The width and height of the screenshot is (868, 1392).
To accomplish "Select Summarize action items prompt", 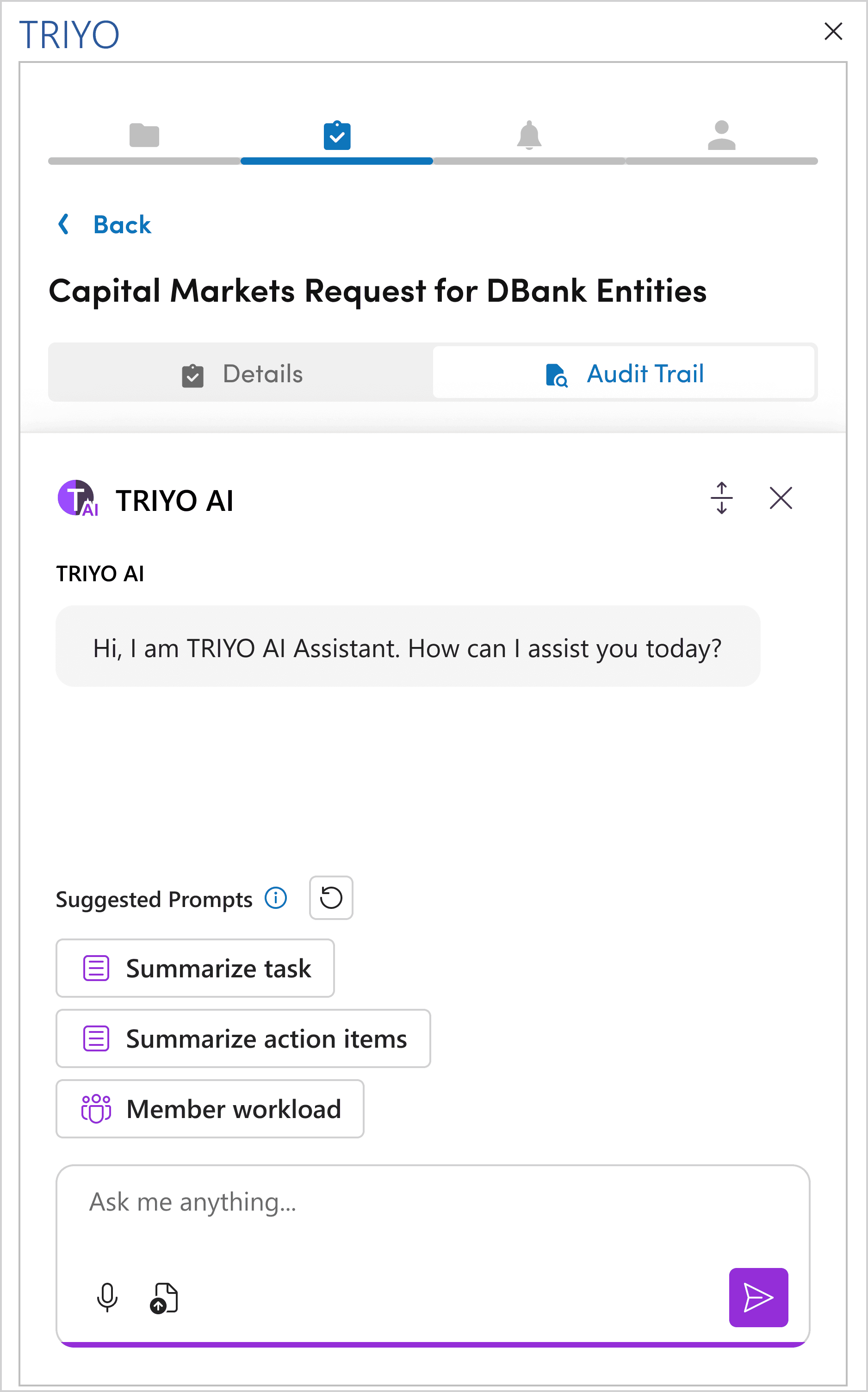I will point(243,1038).
